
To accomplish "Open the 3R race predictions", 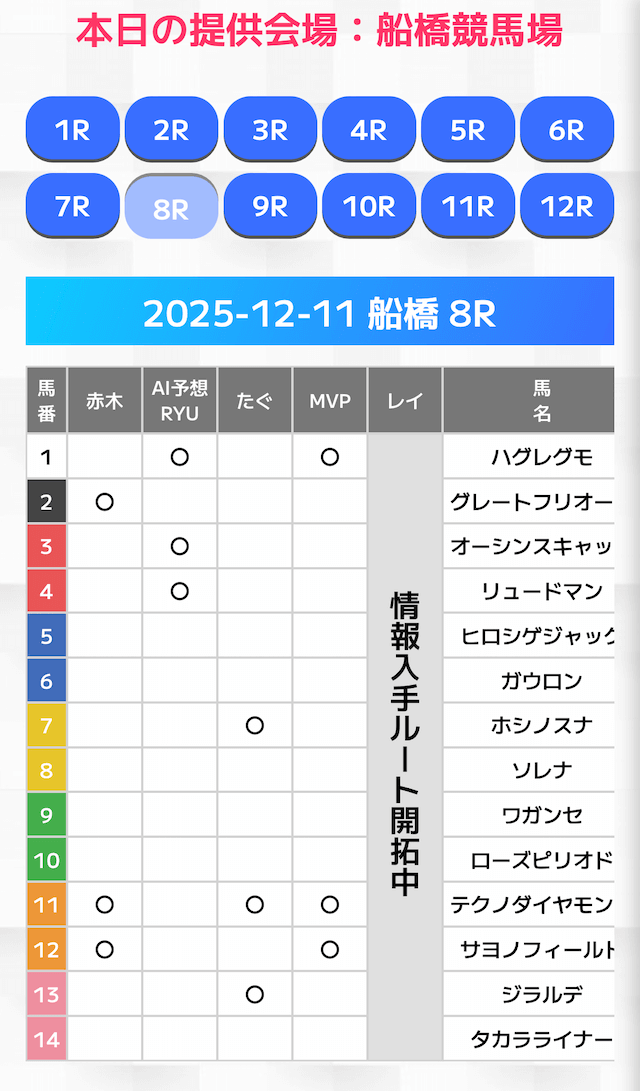I will [270, 129].
